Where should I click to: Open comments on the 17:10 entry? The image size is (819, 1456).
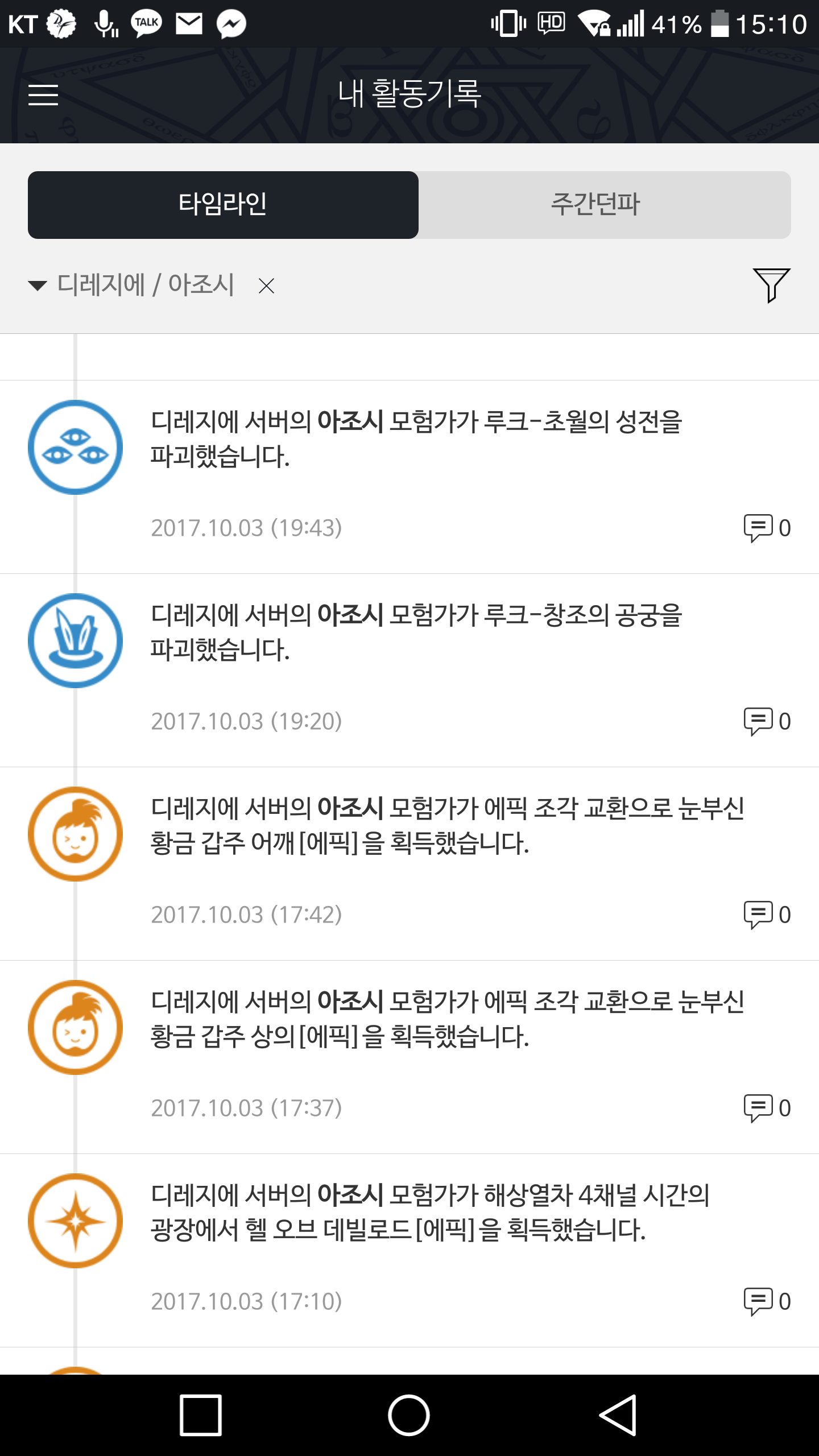[x=767, y=1301]
